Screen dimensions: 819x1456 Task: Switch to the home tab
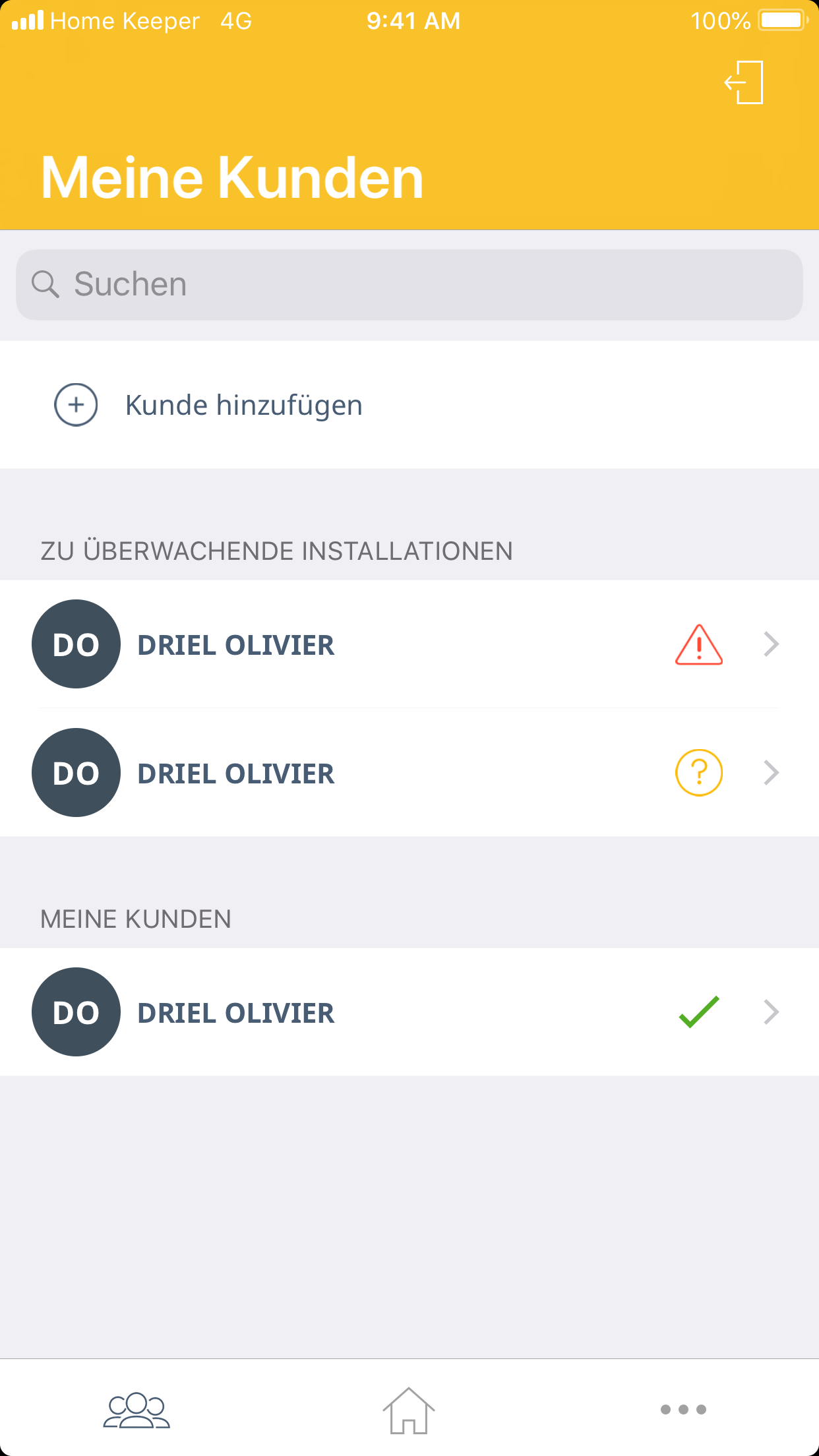click(x=409, y=1410)
